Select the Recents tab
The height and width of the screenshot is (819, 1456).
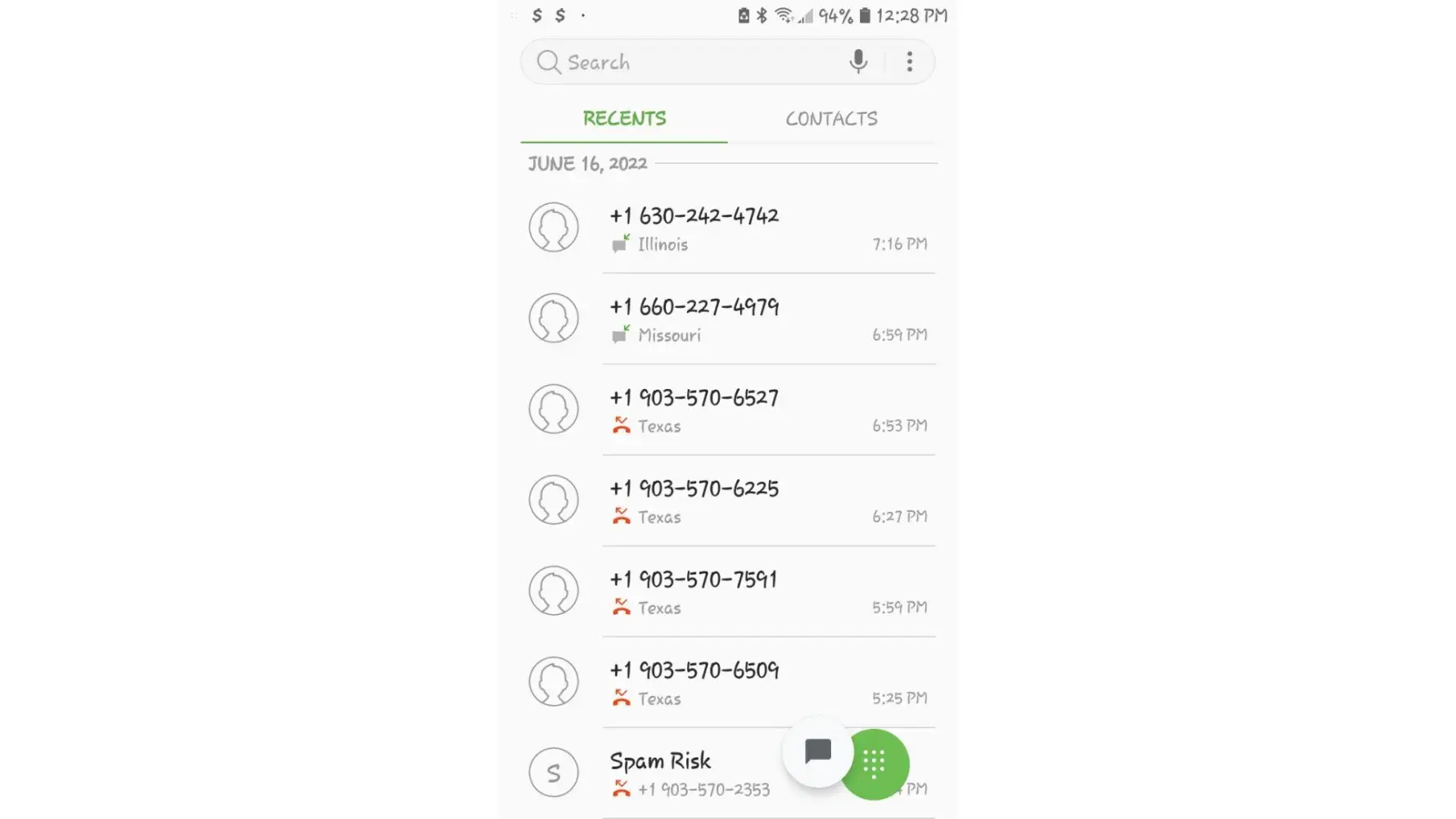point(624,119)
